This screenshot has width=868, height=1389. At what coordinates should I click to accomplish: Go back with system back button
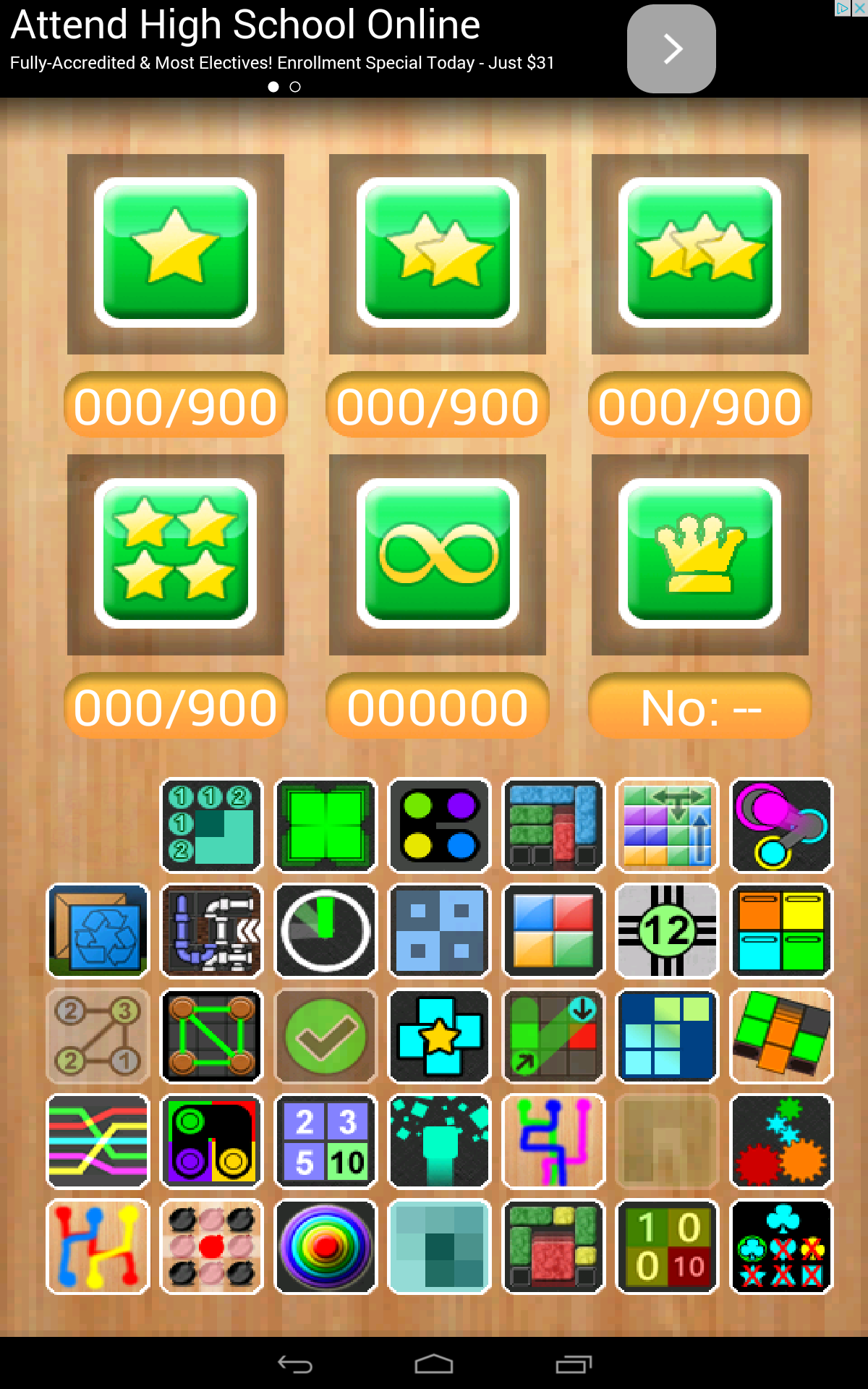pyautogui.click(x=295, y=1364)
